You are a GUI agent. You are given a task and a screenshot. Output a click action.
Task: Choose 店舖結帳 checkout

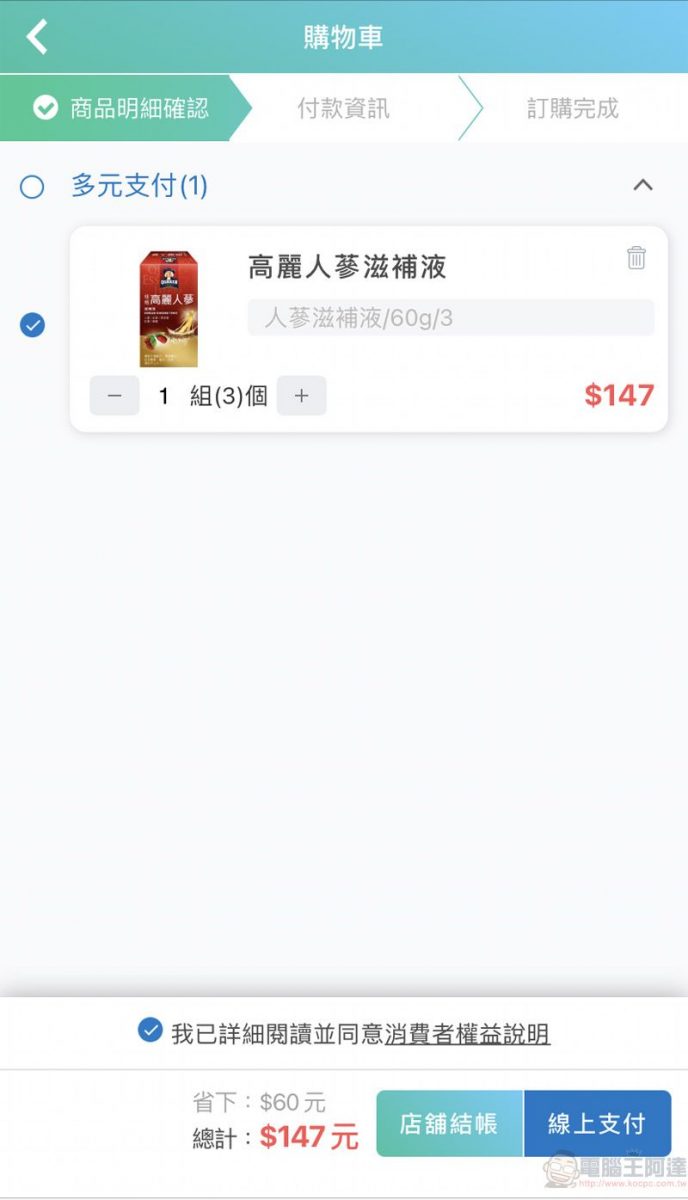pyautogui.click(x=449, y=1123)
